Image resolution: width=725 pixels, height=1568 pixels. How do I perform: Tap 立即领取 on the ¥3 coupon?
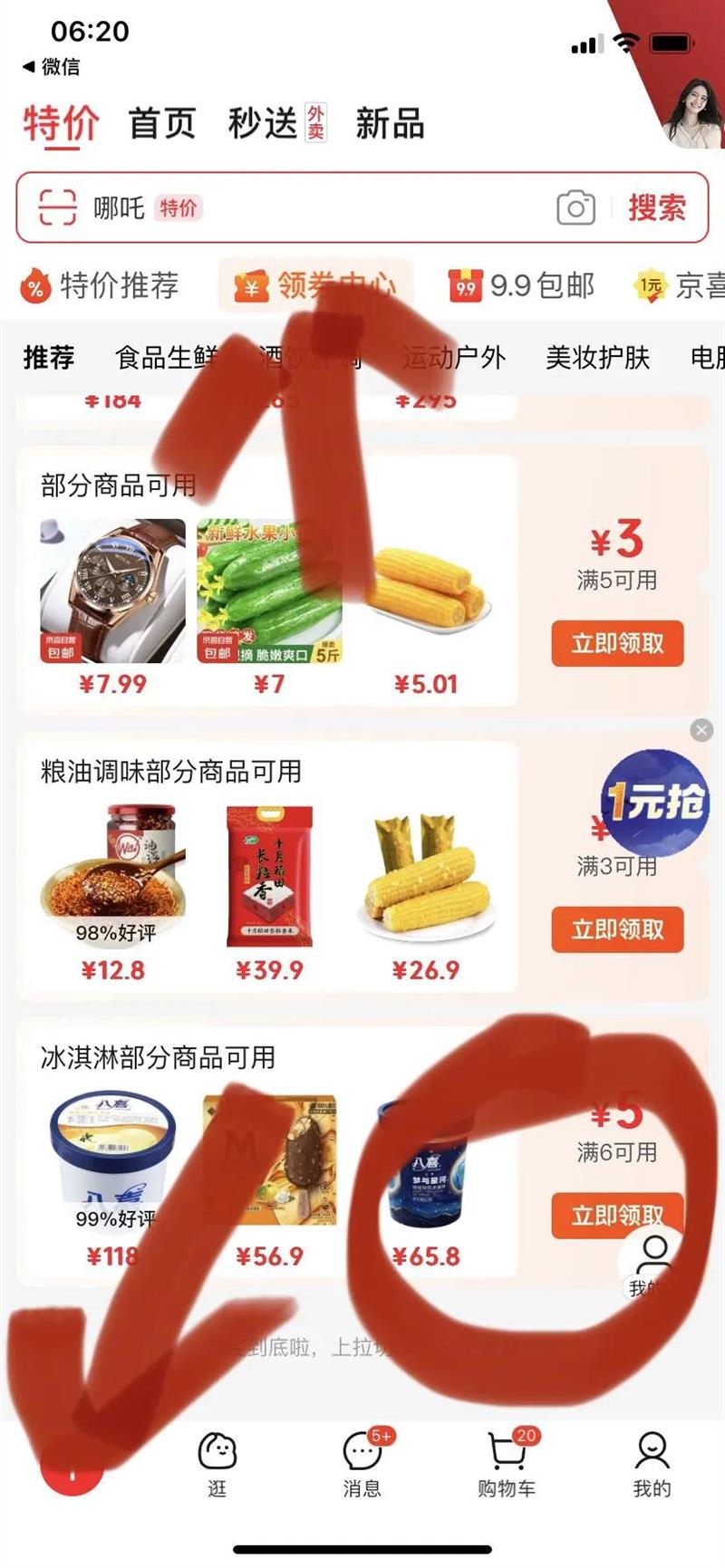pos(616,645)
